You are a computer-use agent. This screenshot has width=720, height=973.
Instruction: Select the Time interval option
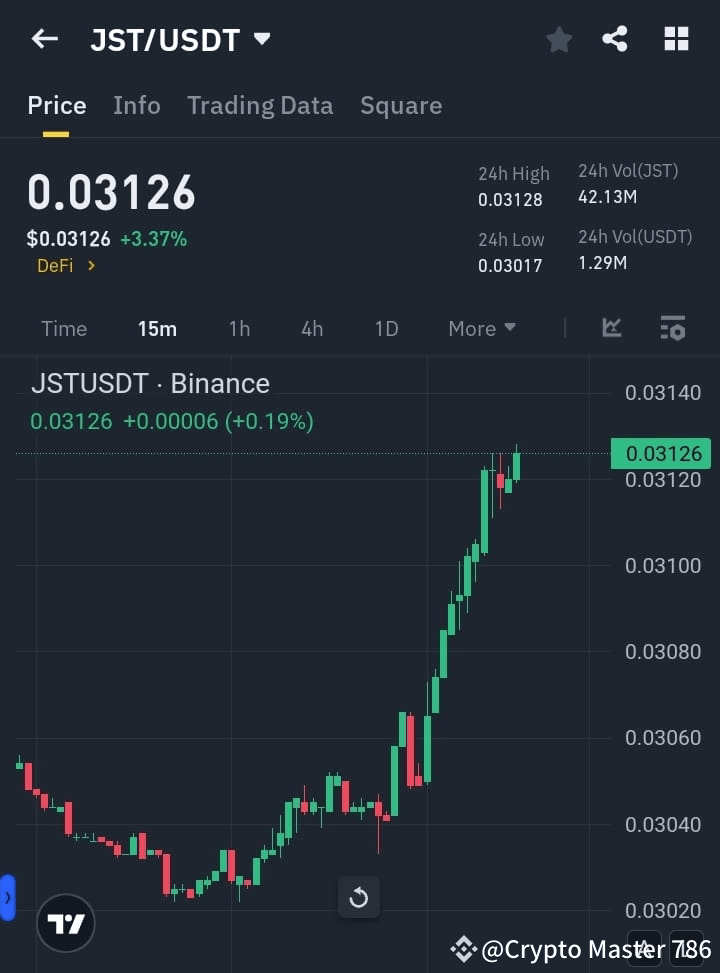pos(63,328)
